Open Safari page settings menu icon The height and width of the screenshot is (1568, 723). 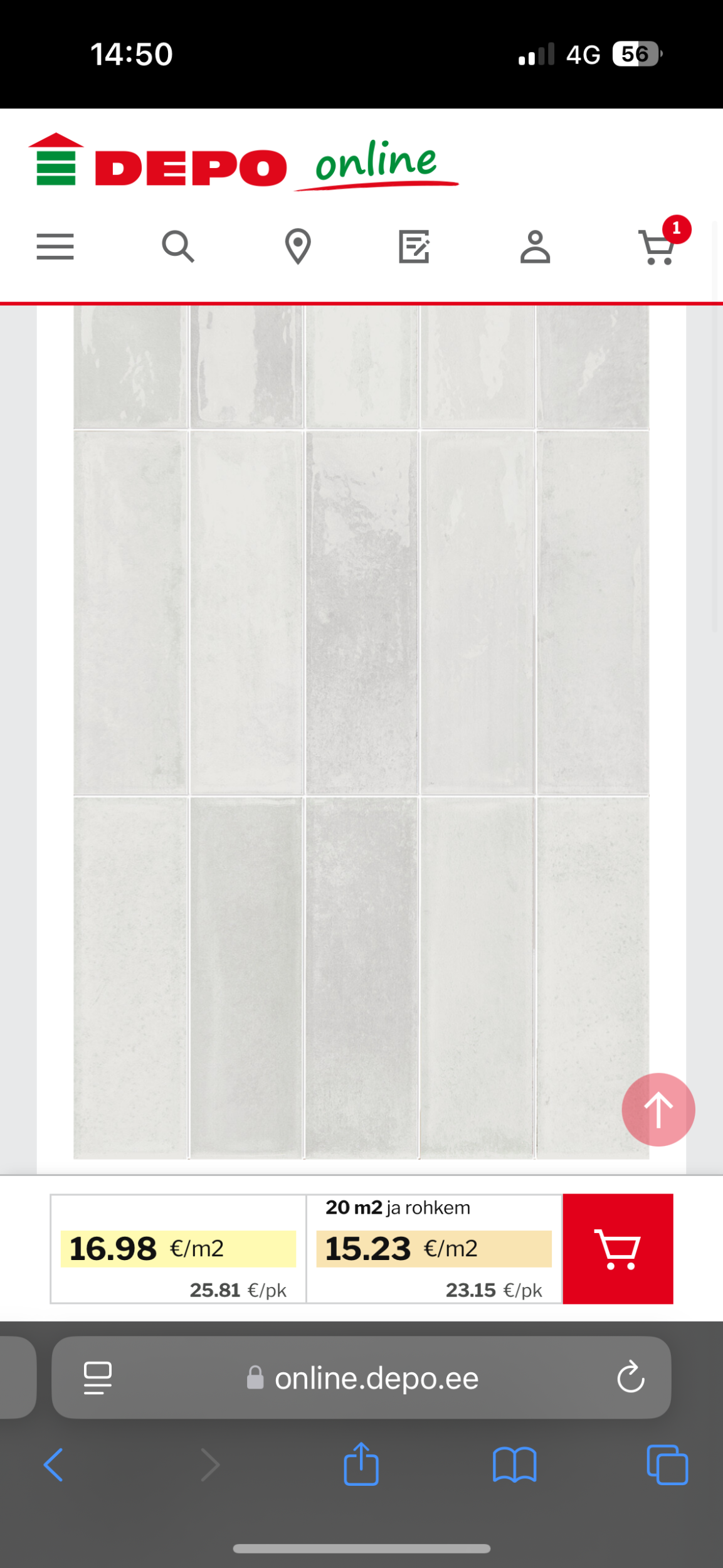98,1378
